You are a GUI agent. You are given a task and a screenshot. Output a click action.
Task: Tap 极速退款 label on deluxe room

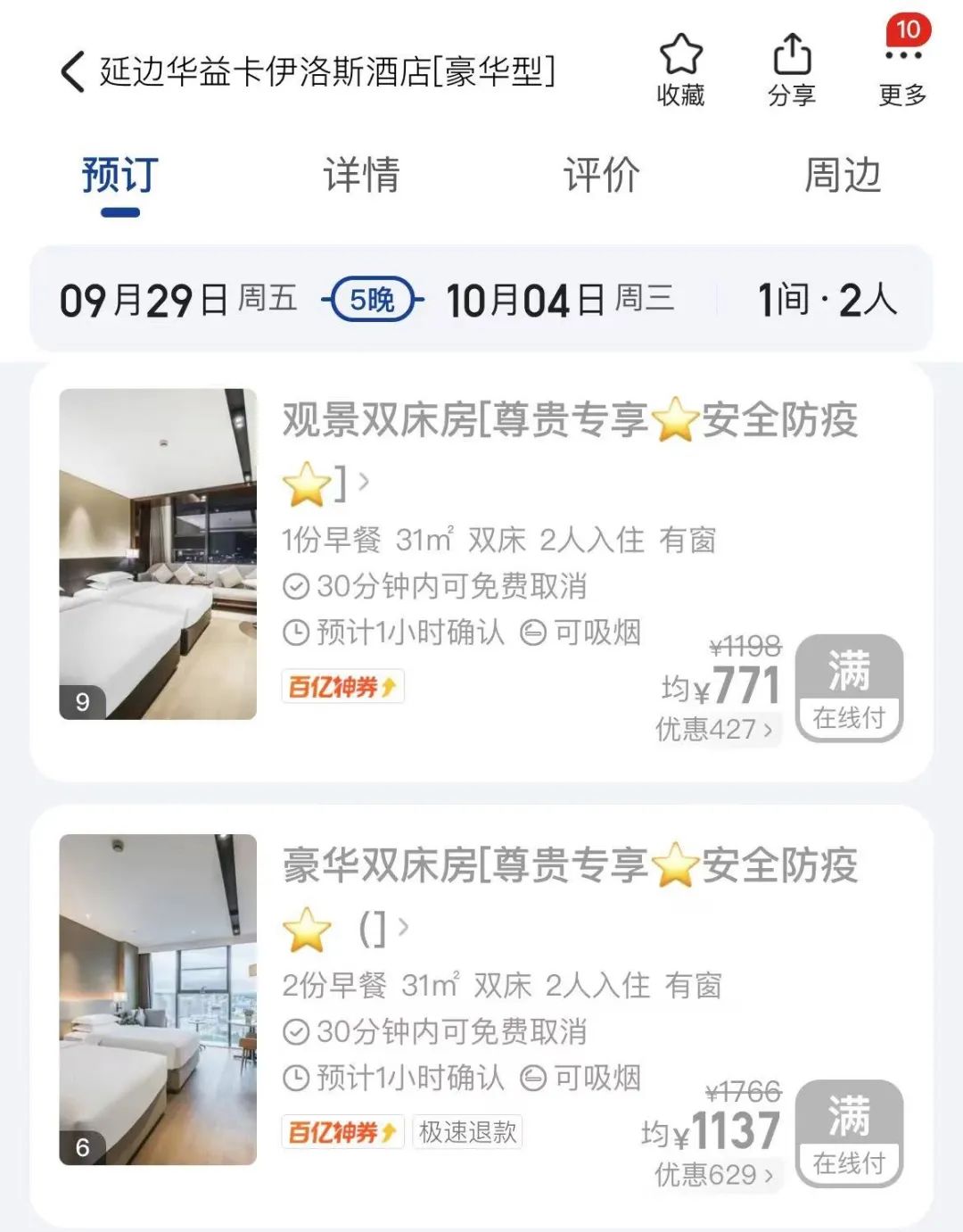[x=468, y=1131]
